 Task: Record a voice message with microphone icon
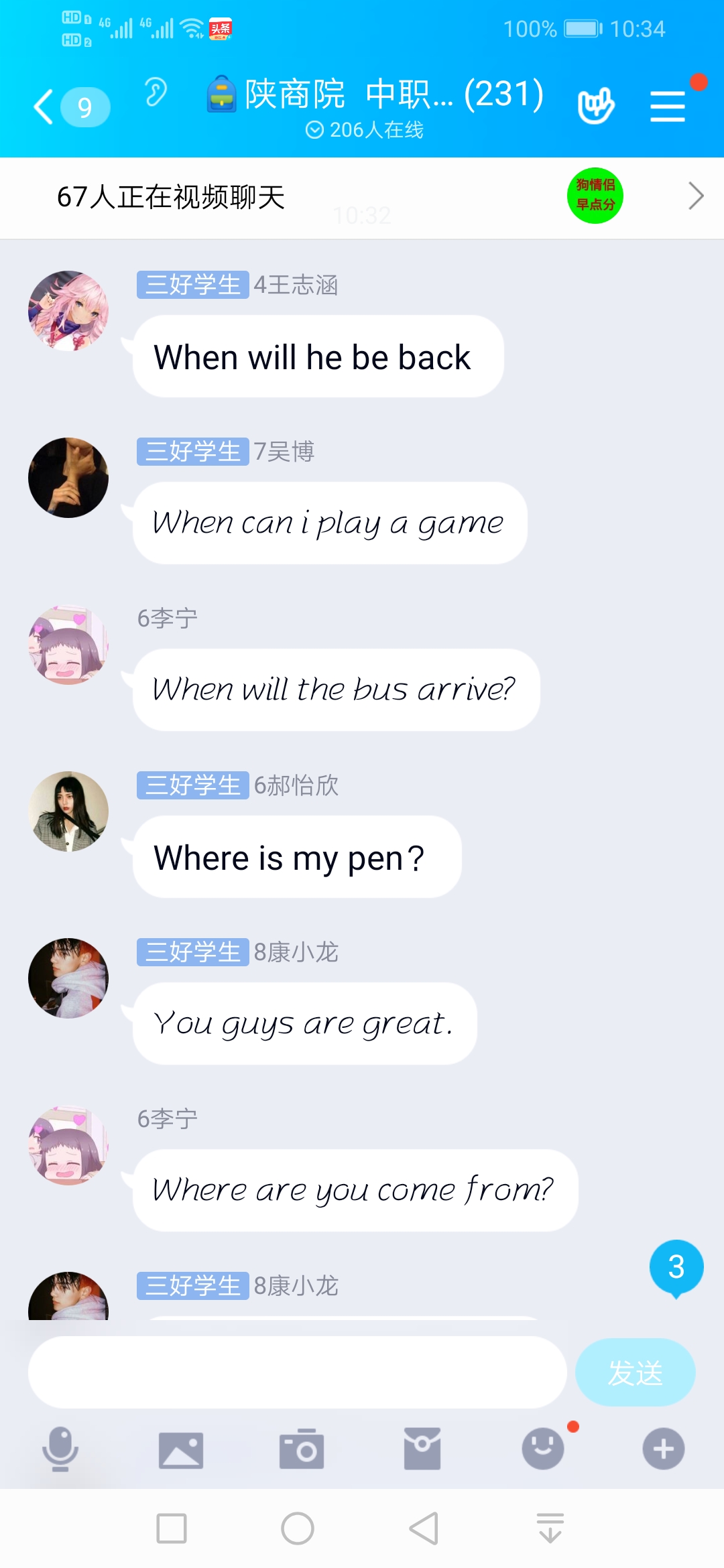click(x=60, y=1449)
